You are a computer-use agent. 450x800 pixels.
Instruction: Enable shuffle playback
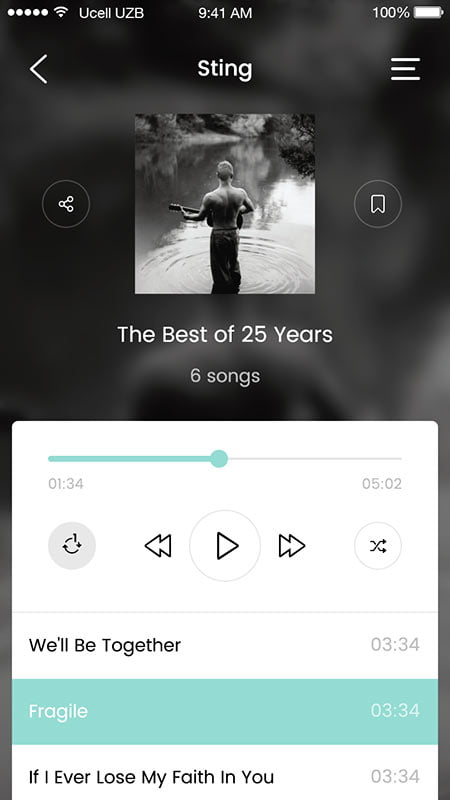pyautogui.click(x=378, y=545)
